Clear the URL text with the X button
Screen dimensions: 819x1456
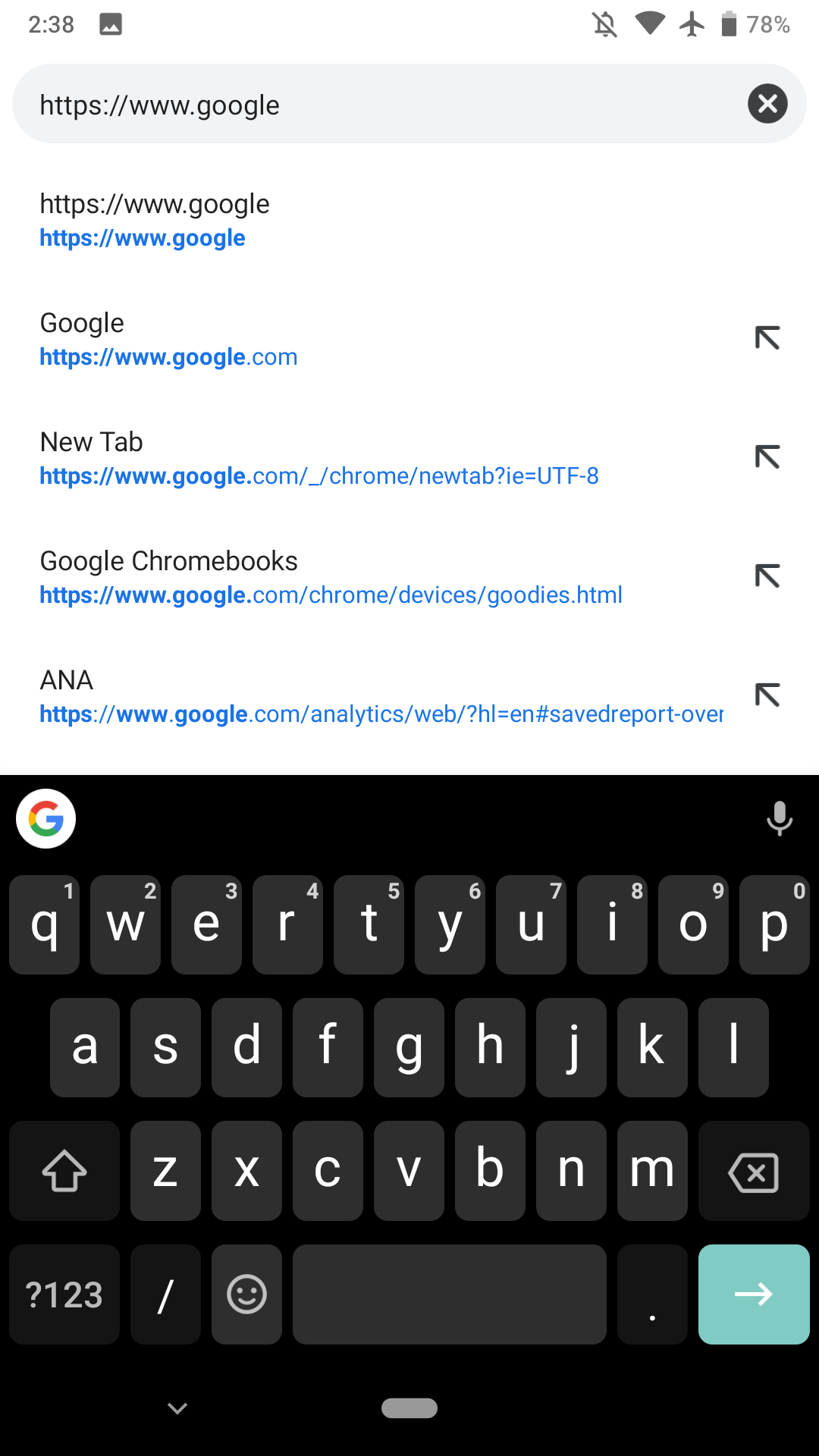click(x=767, y=104)
